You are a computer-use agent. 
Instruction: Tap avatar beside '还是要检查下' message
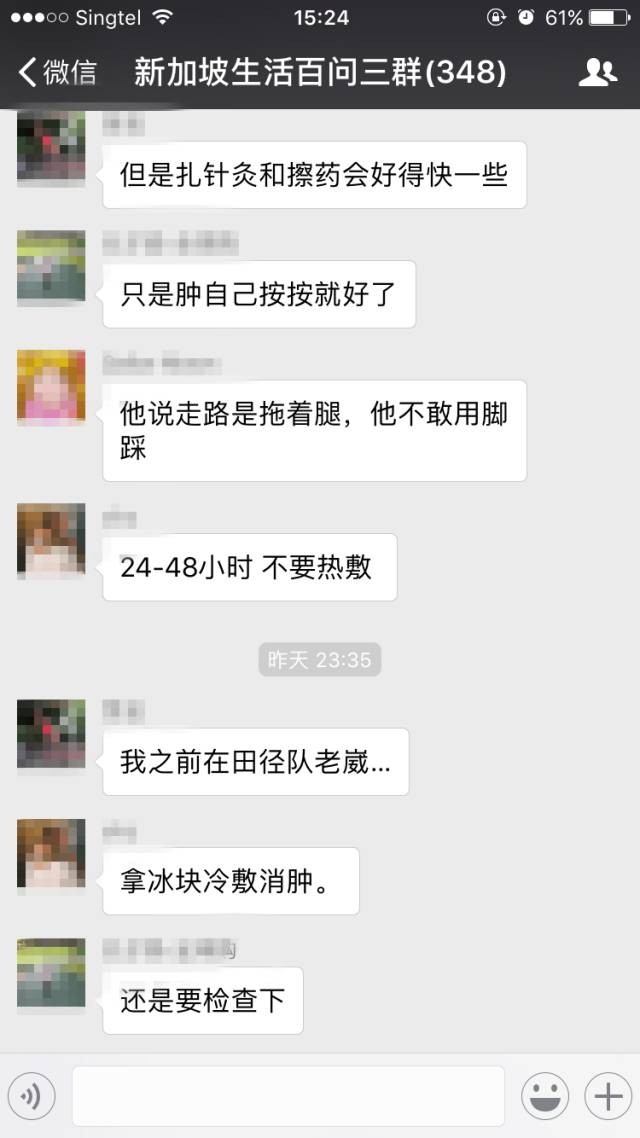coord(51,973)
